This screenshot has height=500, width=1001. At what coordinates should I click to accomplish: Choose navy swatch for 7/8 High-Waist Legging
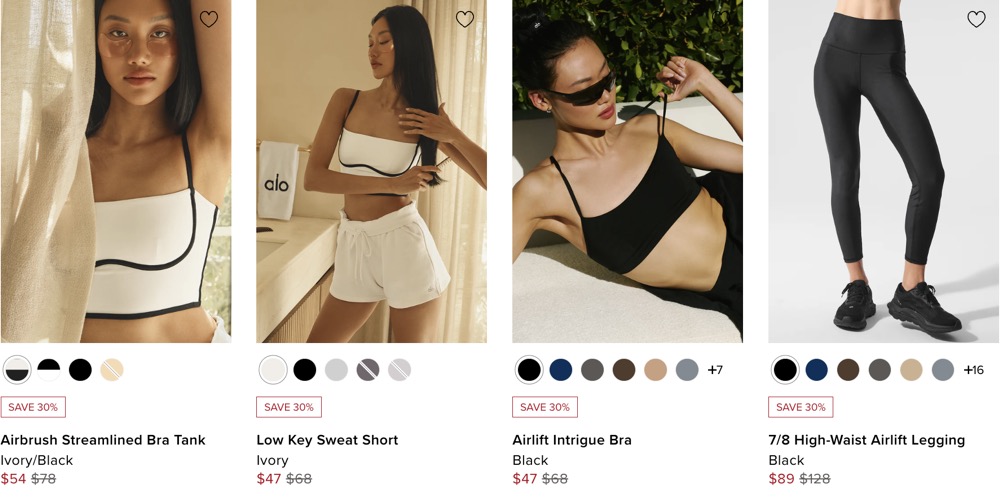click(x=817, y=370)
